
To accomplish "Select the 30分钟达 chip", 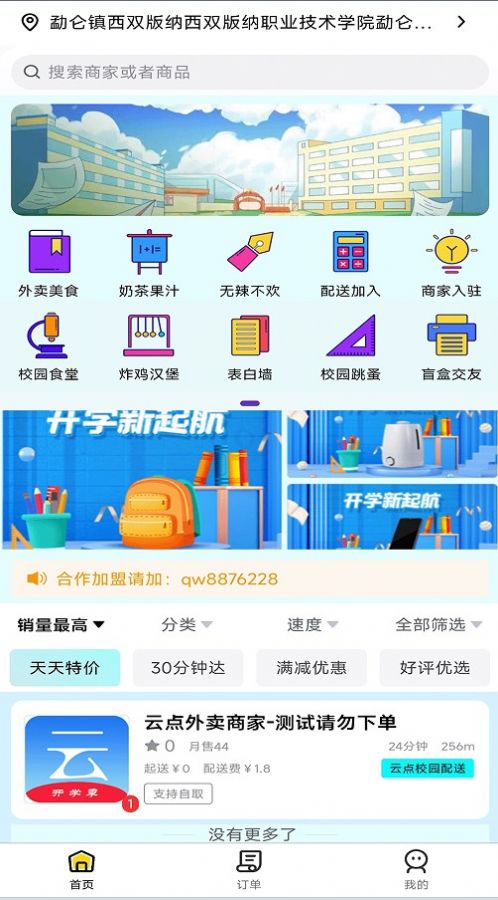I will [188, 668].
